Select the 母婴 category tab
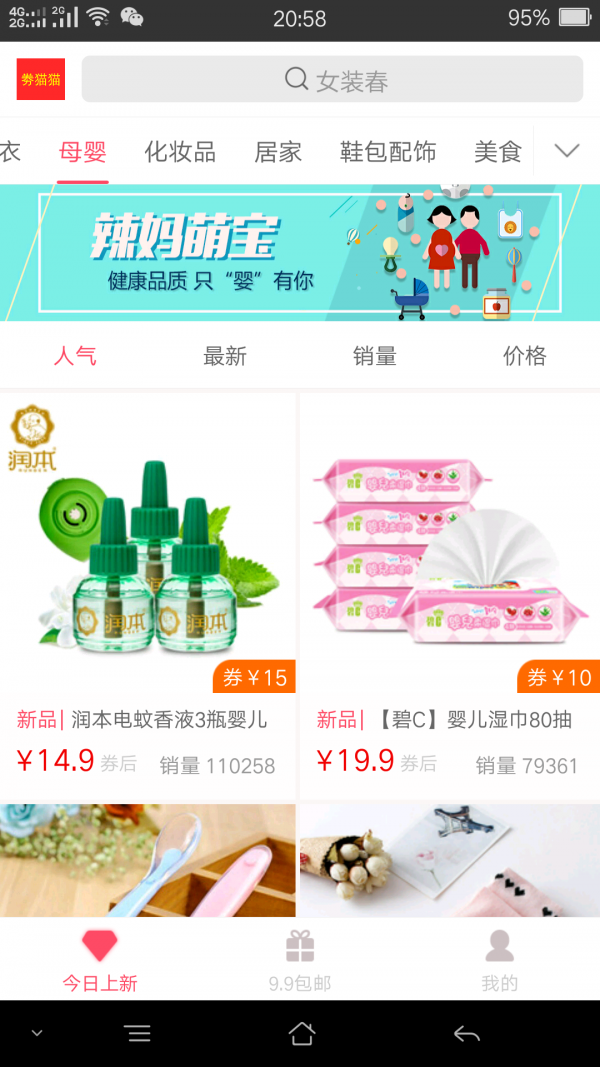 point(83,152)
